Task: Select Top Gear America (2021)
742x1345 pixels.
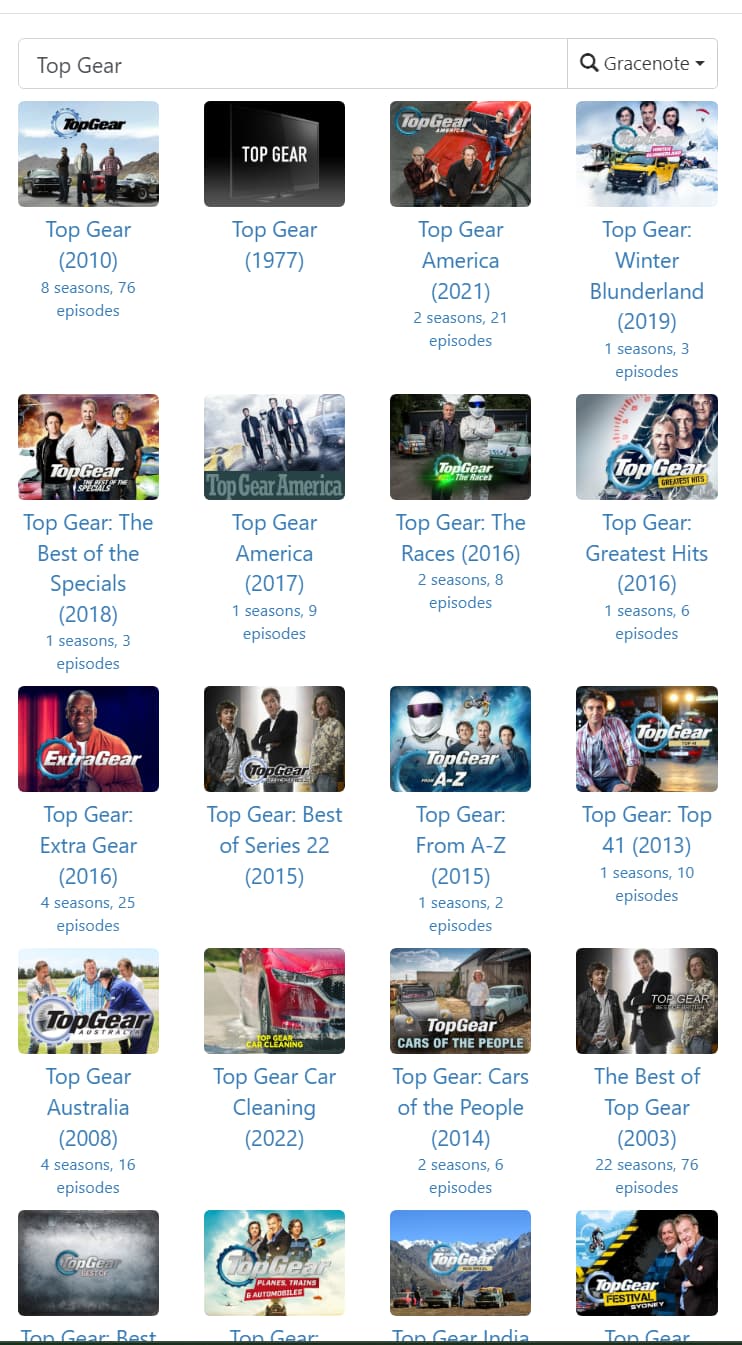Action: coord(460,154)
